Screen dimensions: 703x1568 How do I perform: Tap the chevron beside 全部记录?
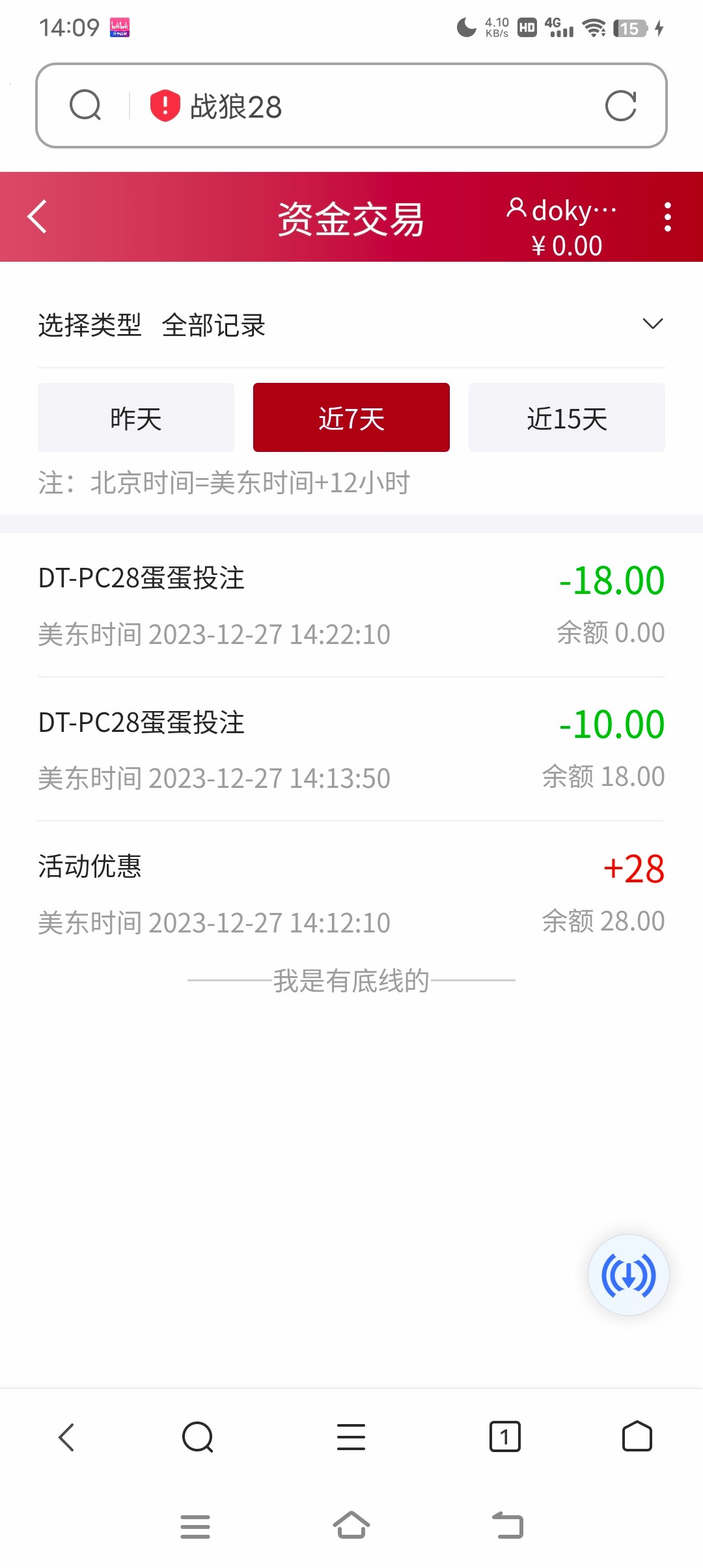pyautogui.click(x=653, y=323)
